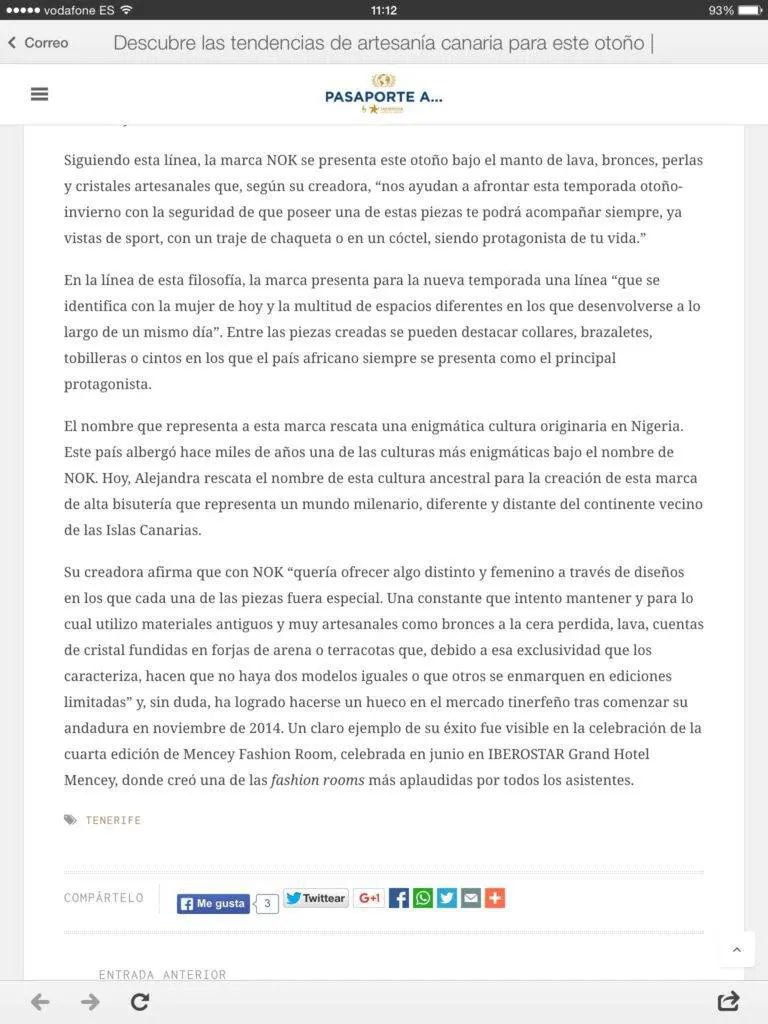Navigate forward in the browser toolbar
Screen dimensions: 768x1024
tap(90, 1001)
